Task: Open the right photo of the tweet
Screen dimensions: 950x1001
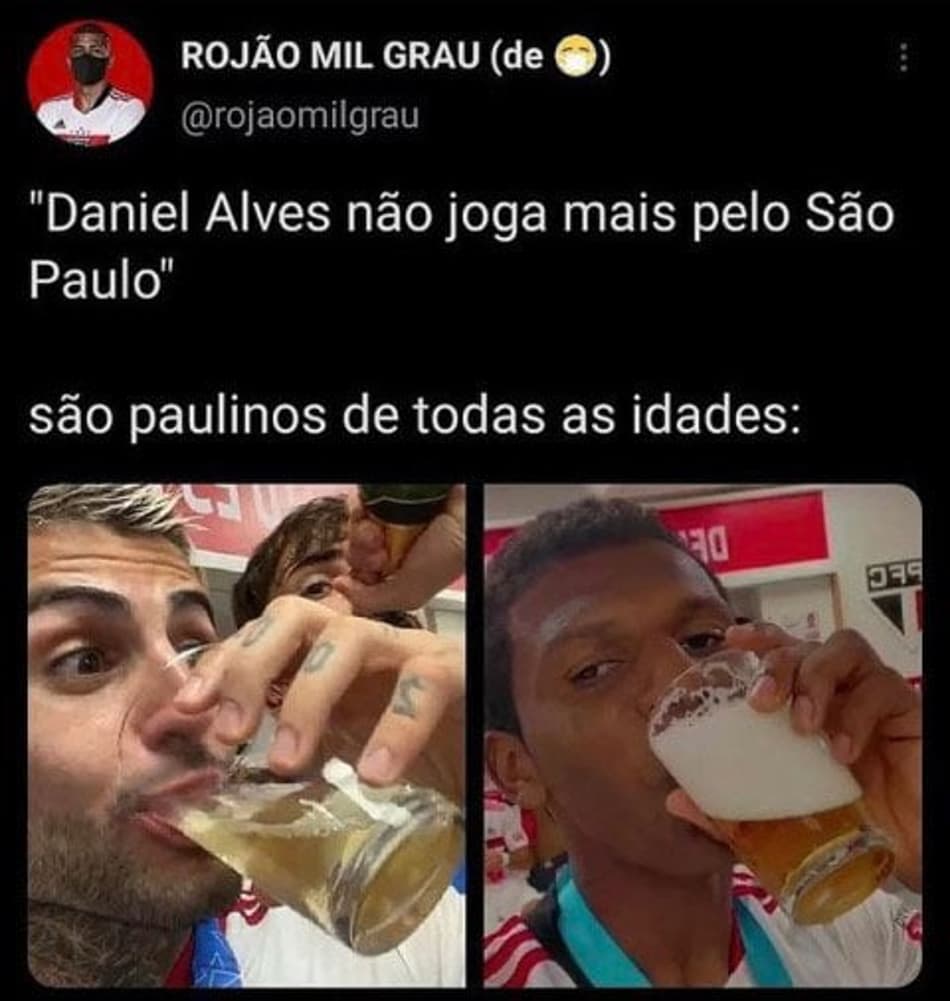Action: pos(703,735)
